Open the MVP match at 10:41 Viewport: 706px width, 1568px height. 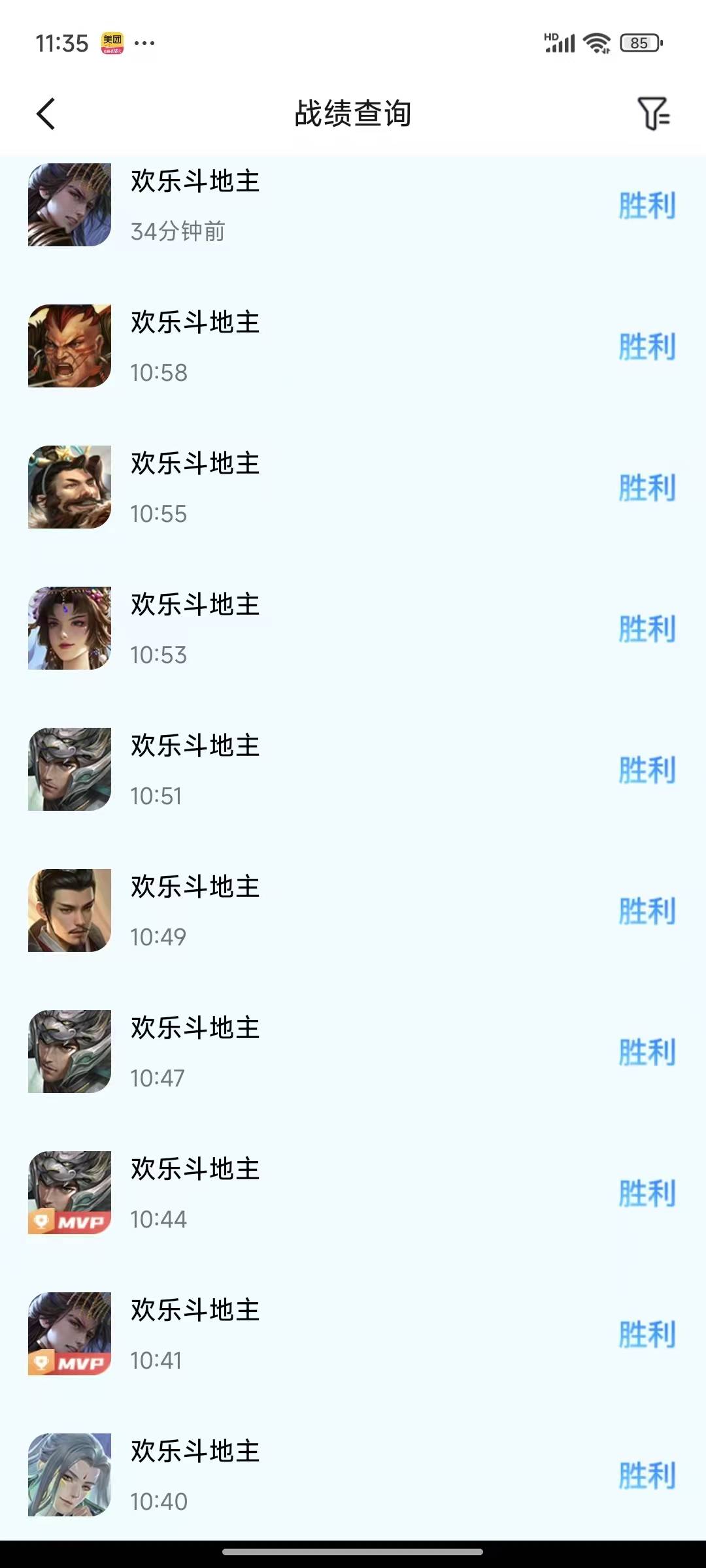(x=353, y=1334)
